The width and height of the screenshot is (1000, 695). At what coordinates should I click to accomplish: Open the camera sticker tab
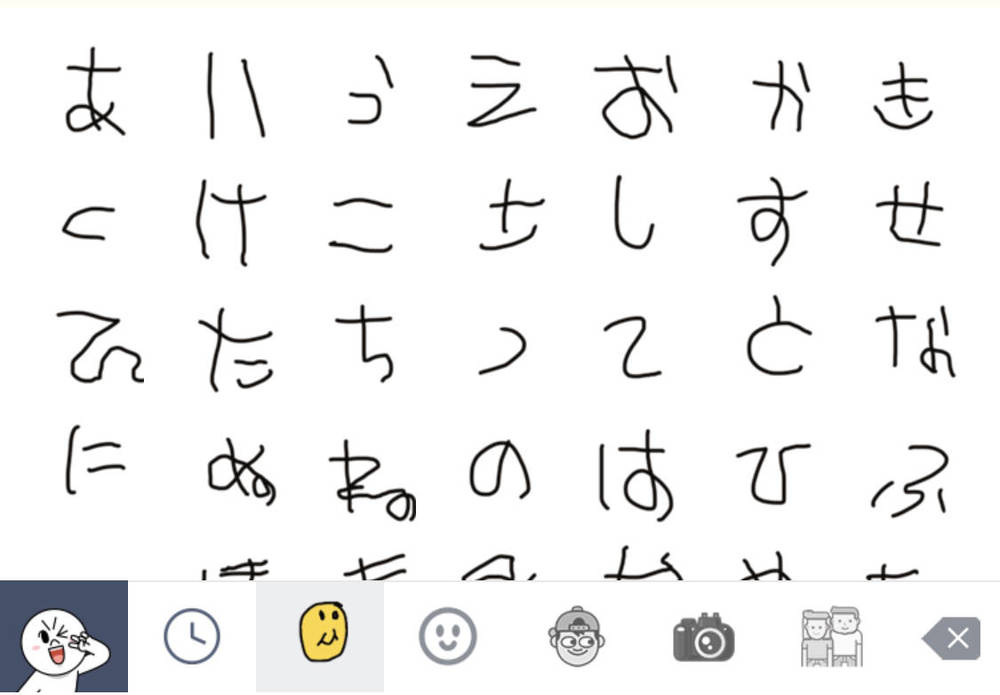click(x=703, y=637)
